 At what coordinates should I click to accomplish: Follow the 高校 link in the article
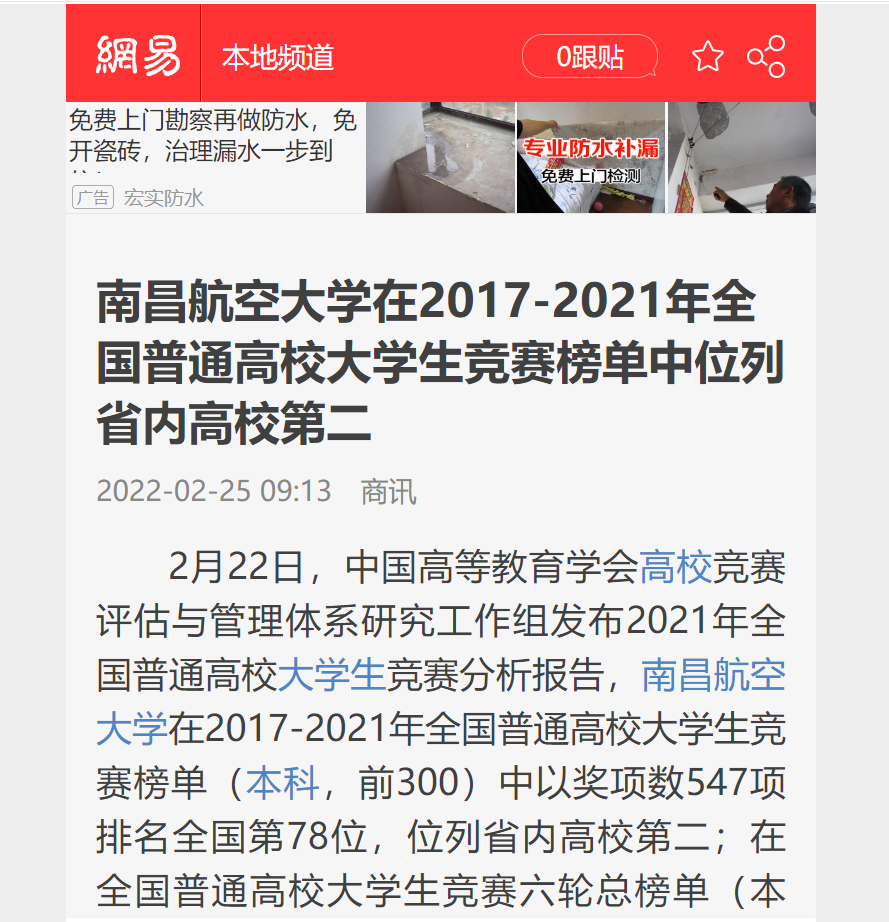tap(676, 568)
